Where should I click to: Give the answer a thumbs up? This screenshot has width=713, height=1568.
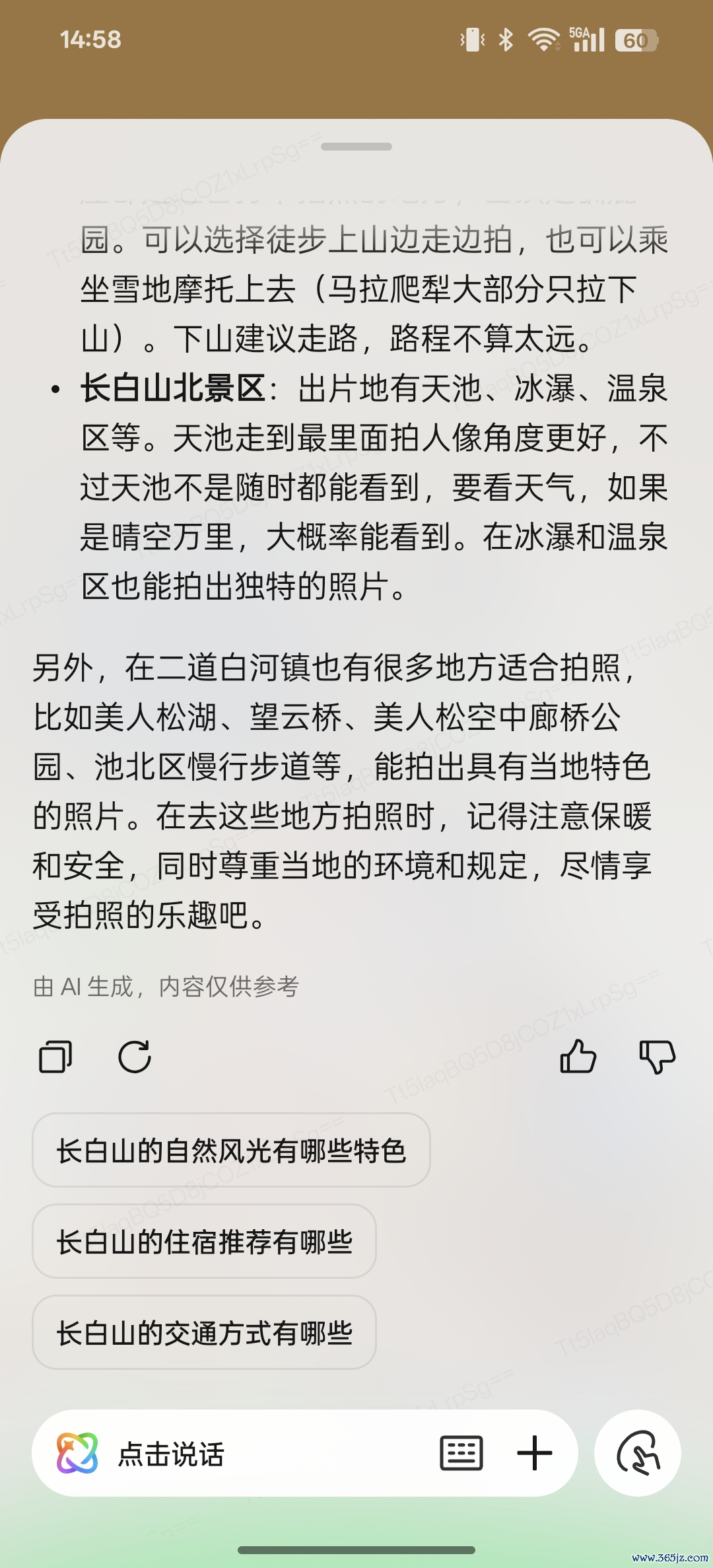[x=578, y=1057]
